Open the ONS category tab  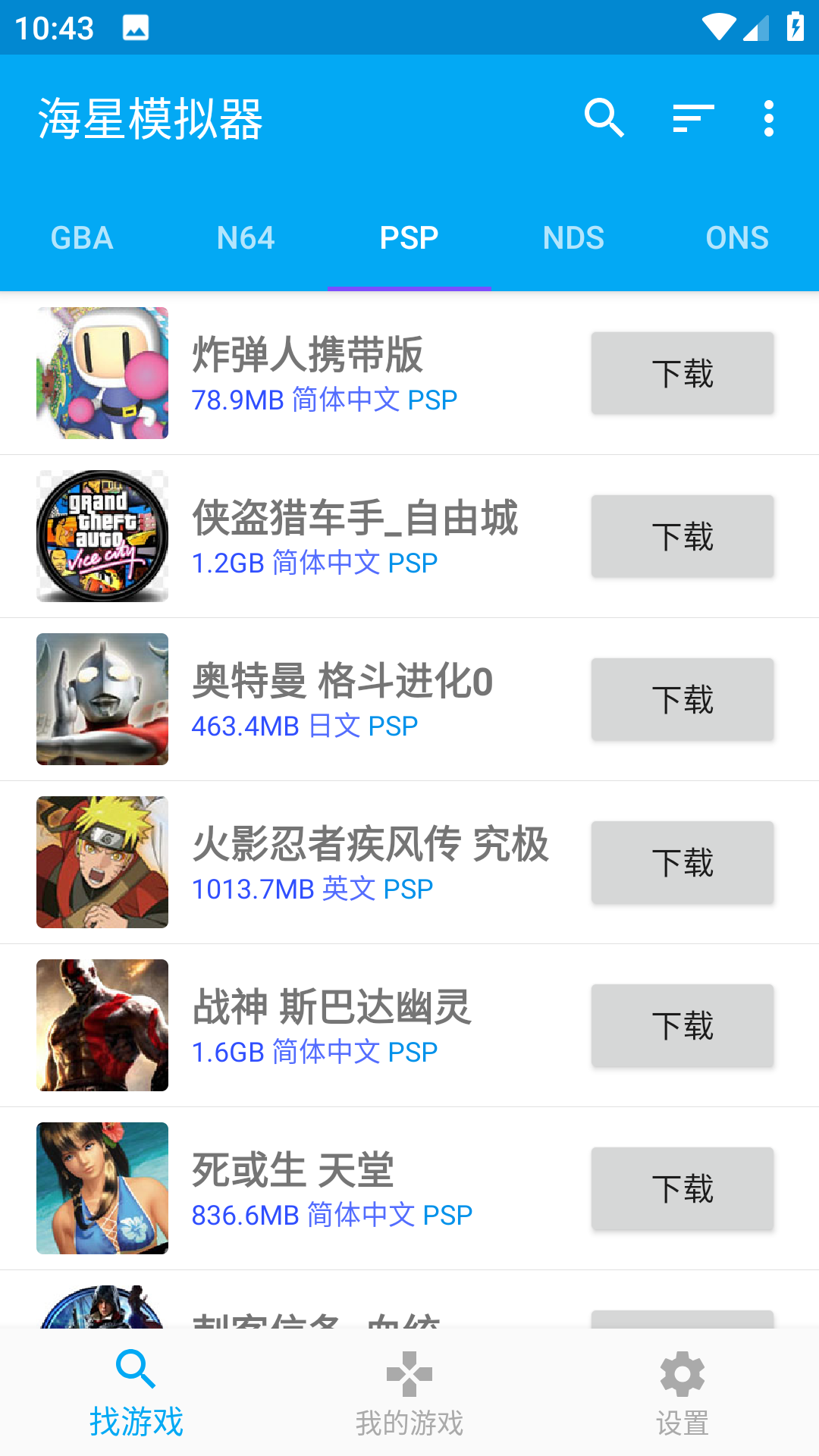[737, 237]
